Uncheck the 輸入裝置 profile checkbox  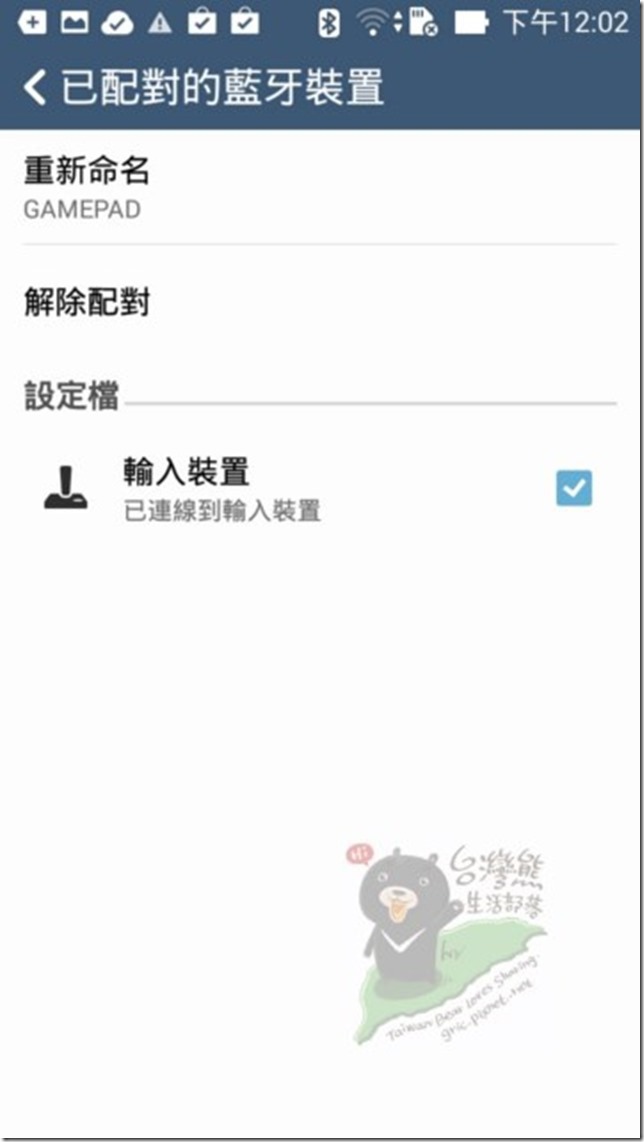(574, 489)
